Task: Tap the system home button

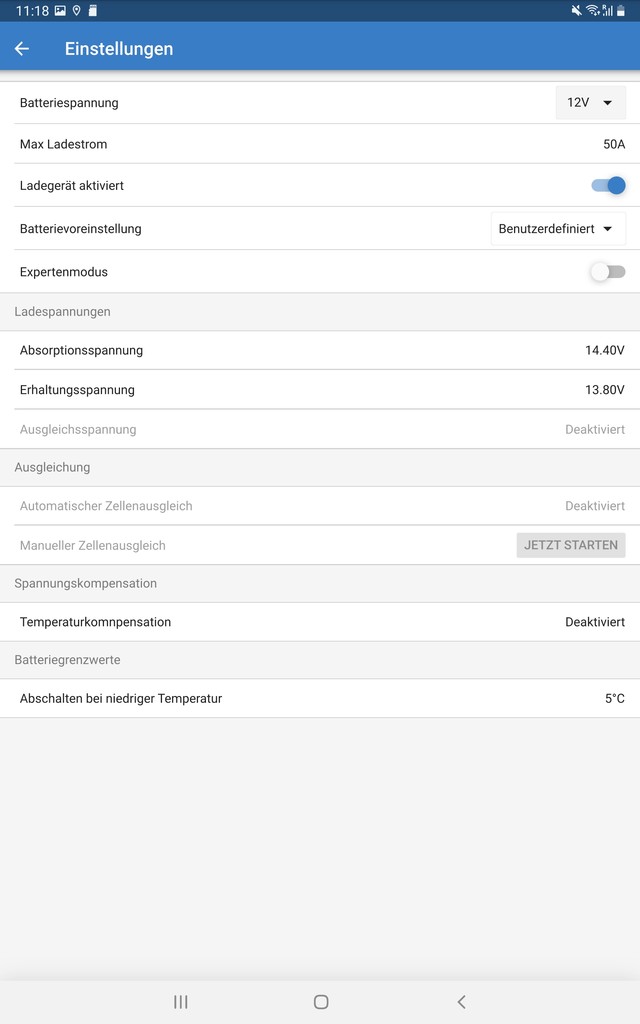Action: (x=321, y=1002)
